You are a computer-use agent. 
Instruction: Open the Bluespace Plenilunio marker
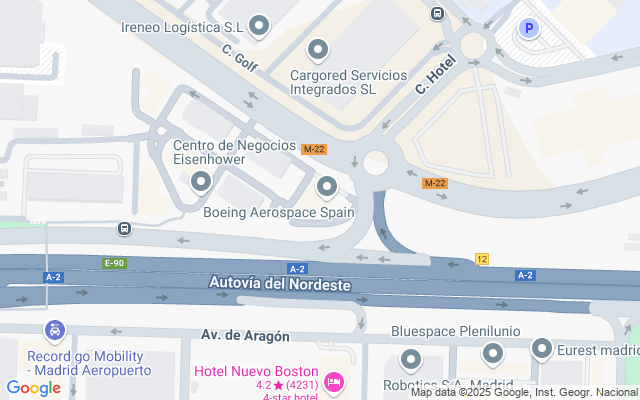point(493,353)
